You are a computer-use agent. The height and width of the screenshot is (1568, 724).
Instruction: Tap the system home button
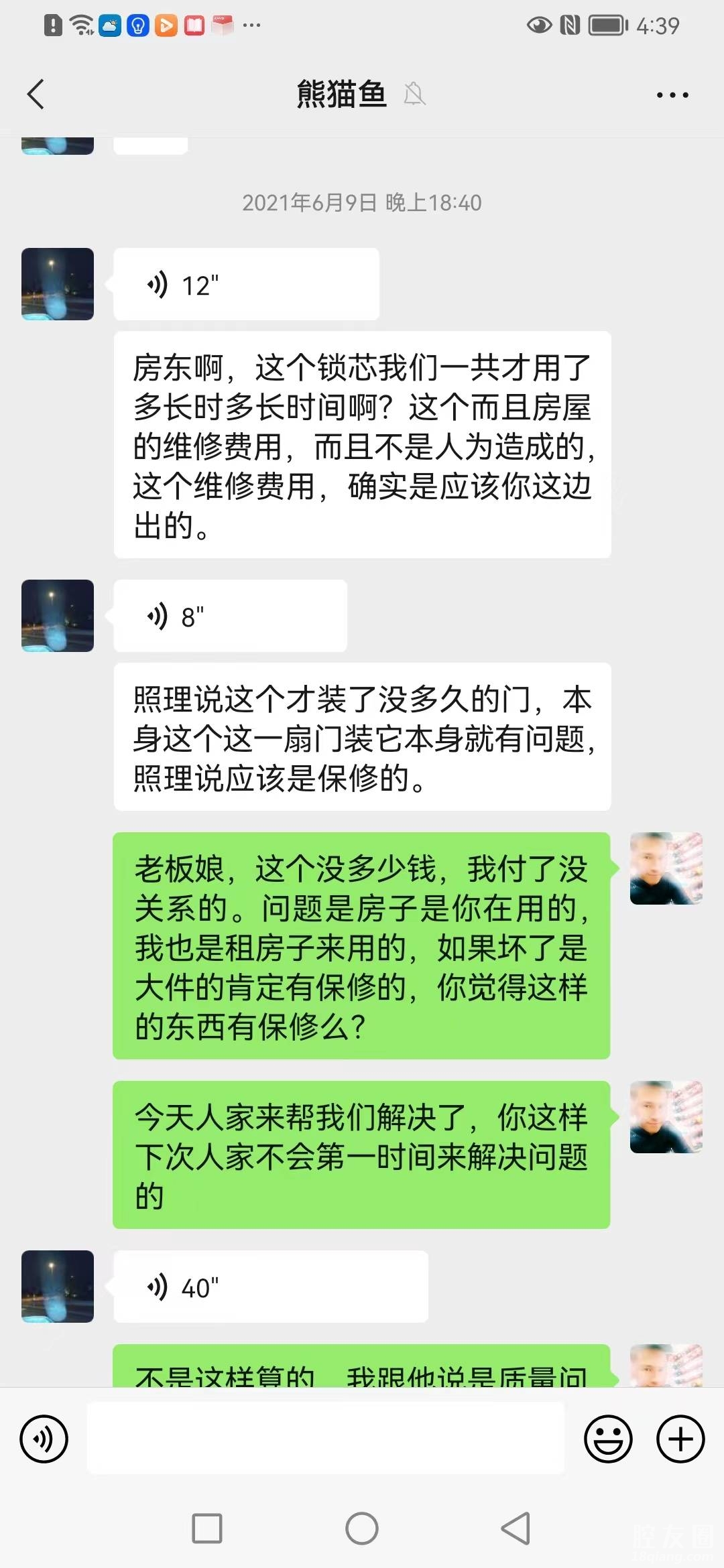pyautogui.click(x=362, y=1528)
